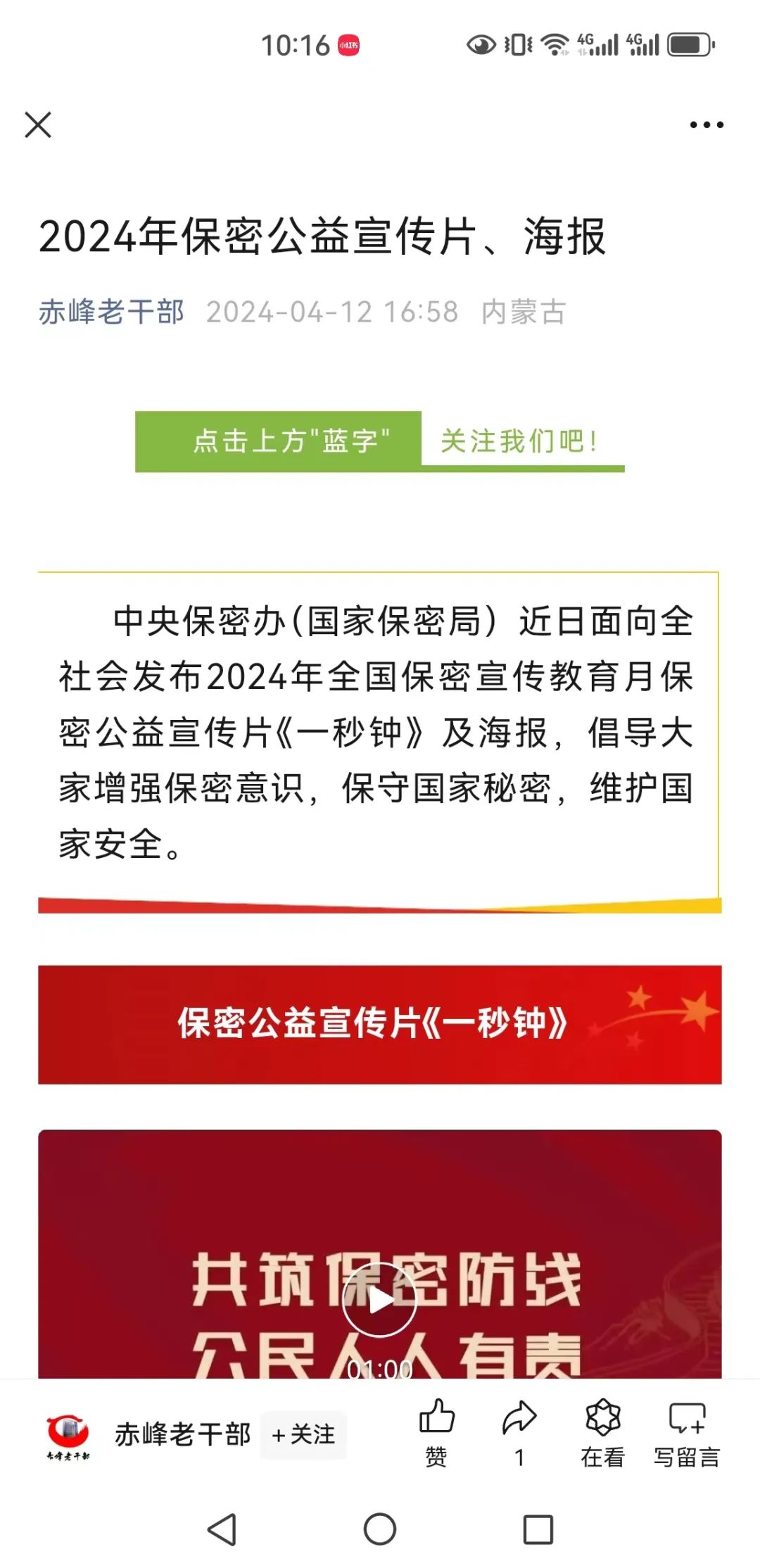Open the three-dot overflow menu
The width and height of the screenshot is (760, 1568).
[x=707, y=125]
